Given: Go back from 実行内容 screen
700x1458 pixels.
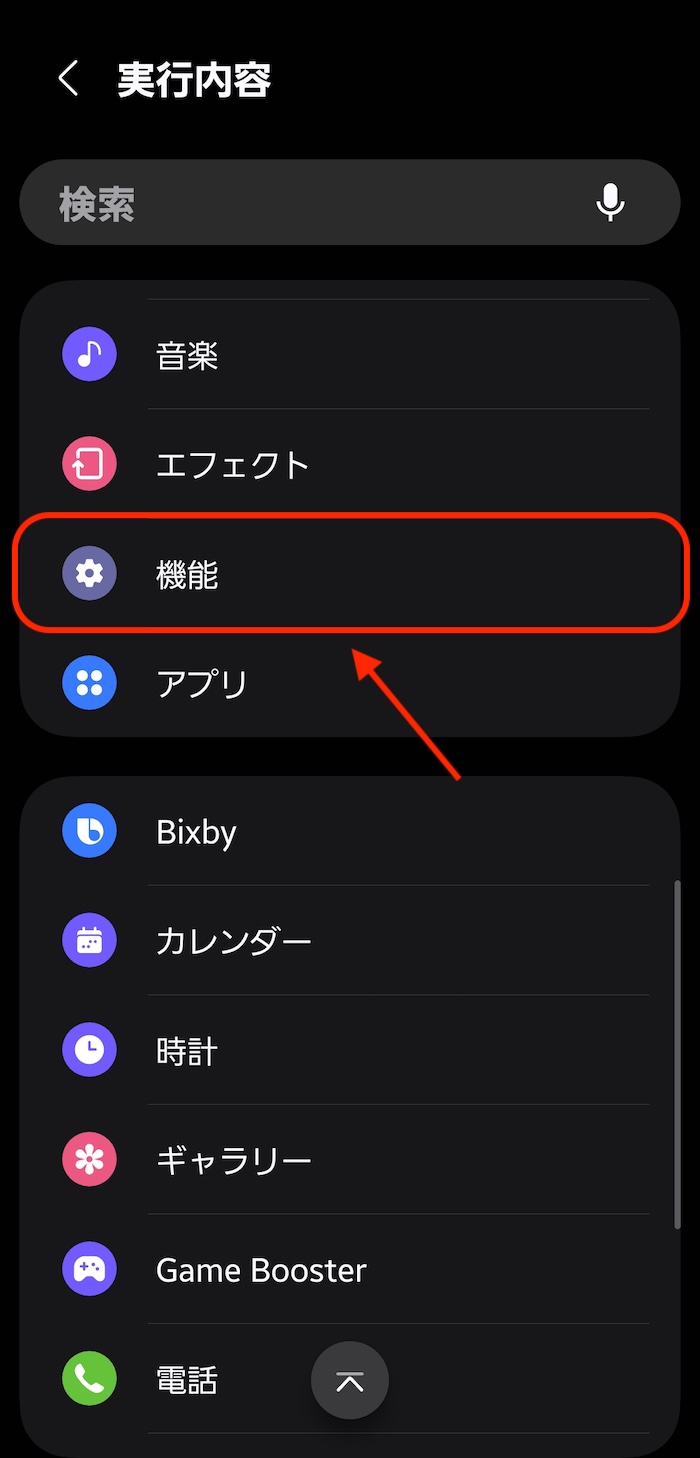Looking at the screenshot, I should coord(67,79).
